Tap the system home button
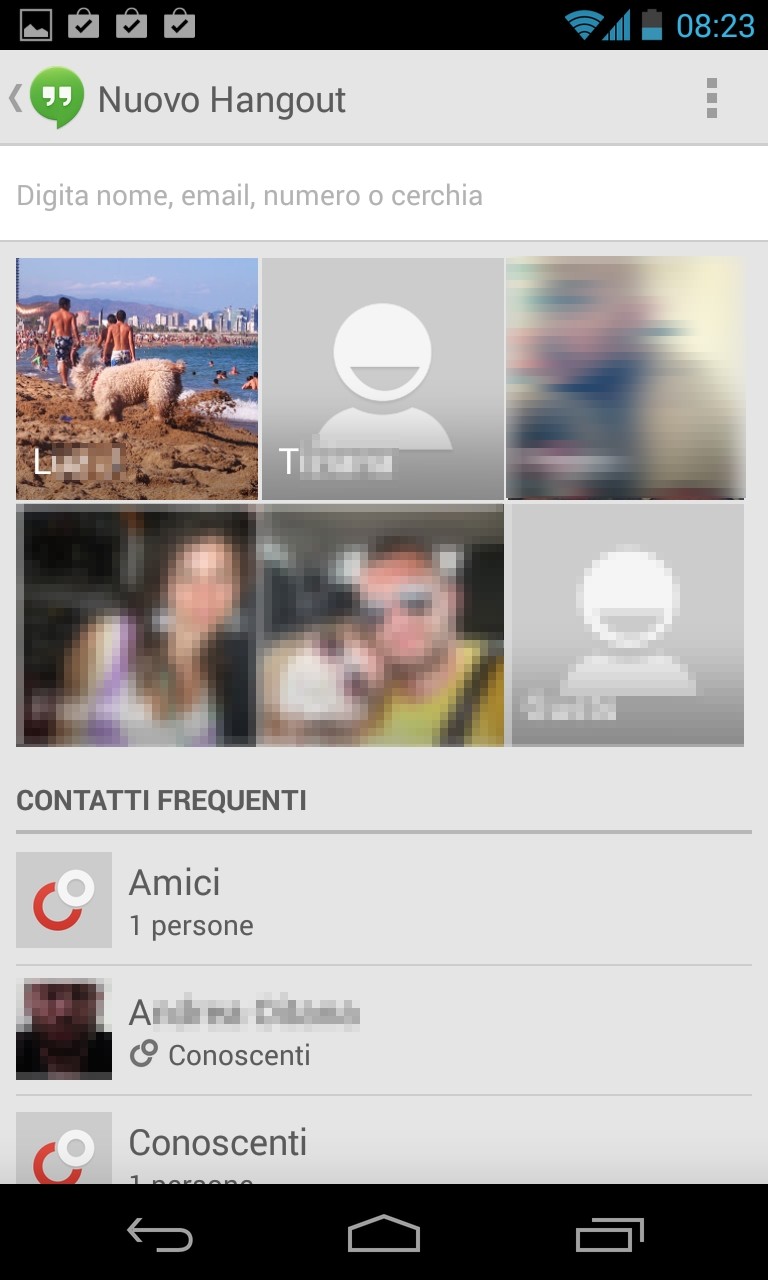 [x=383, y=1234]
